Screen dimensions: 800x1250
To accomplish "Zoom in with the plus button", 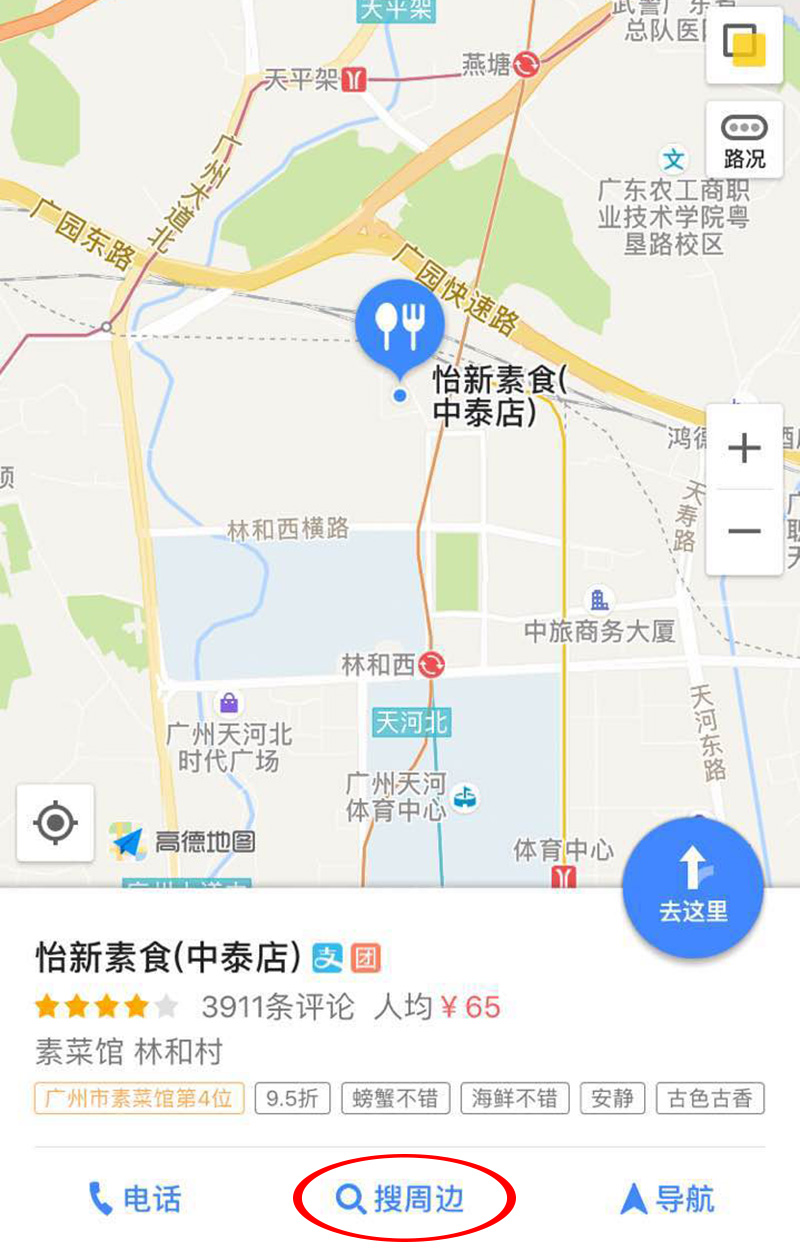I will click(x=744, y=449).
